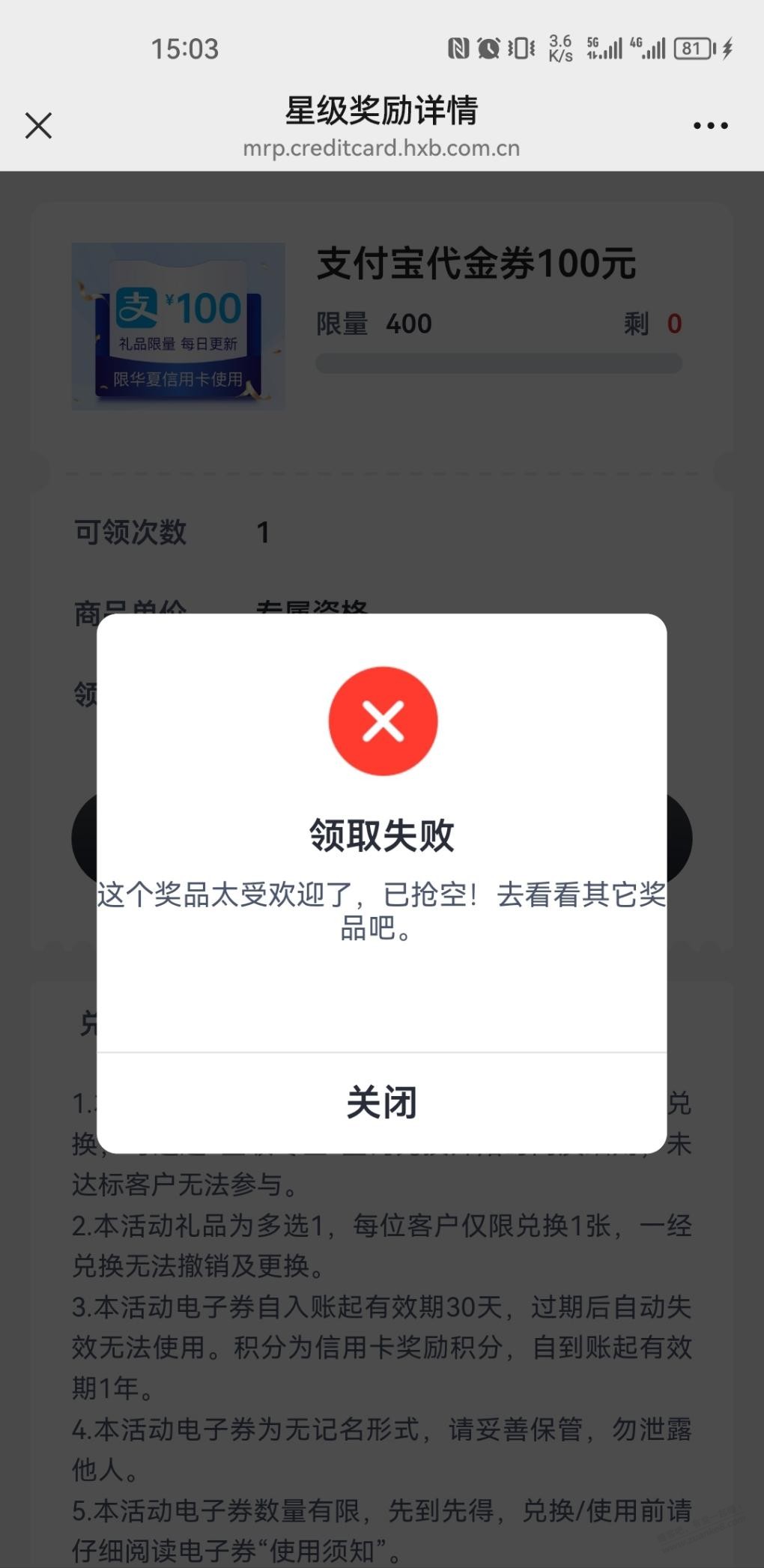Close the 星级奖励详情 web page
The height and width of the screenshot is (1568, 764).
point(38,126)
